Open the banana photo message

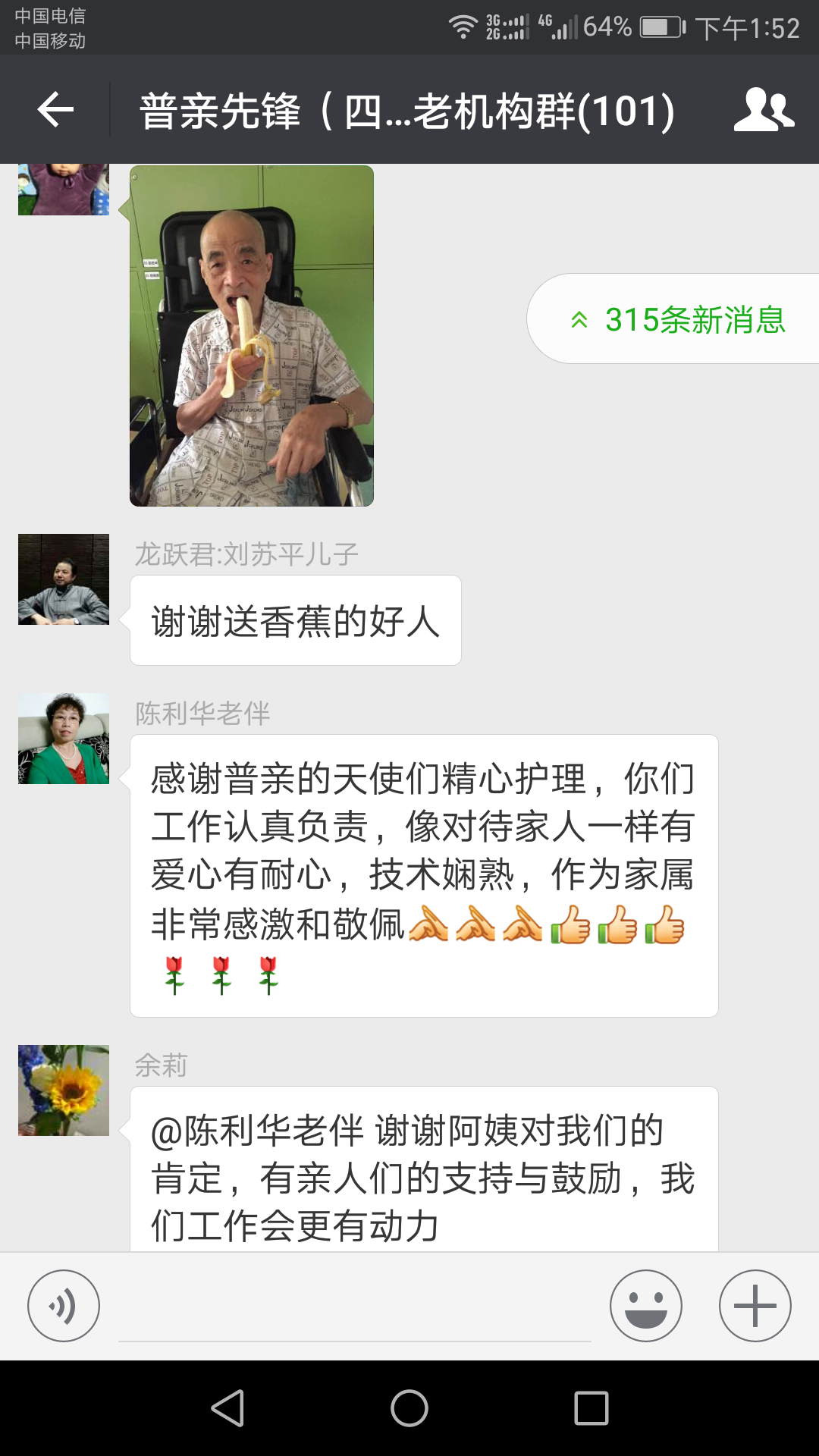252,336
